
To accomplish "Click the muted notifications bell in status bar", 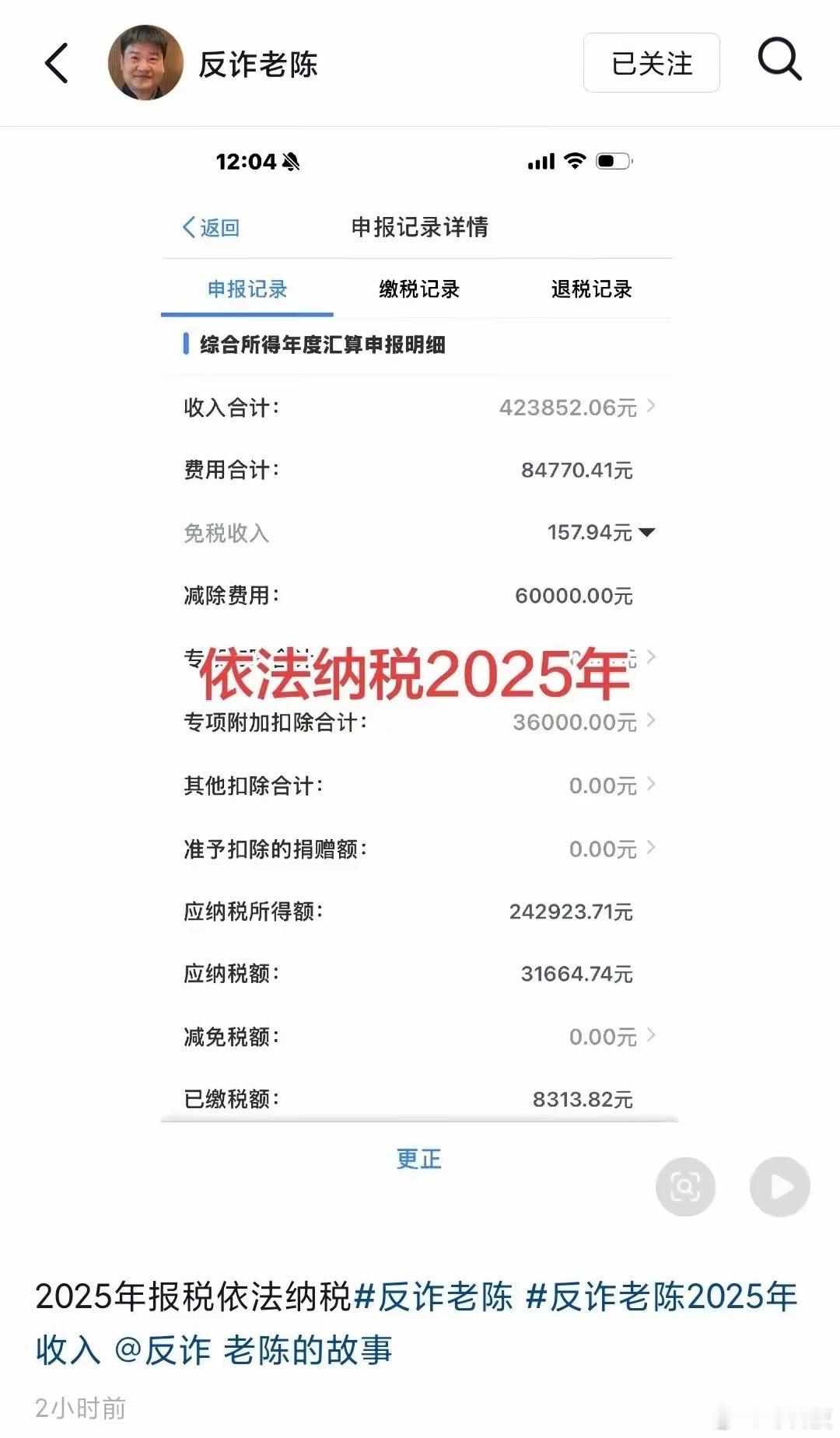I will pos(292,161).
